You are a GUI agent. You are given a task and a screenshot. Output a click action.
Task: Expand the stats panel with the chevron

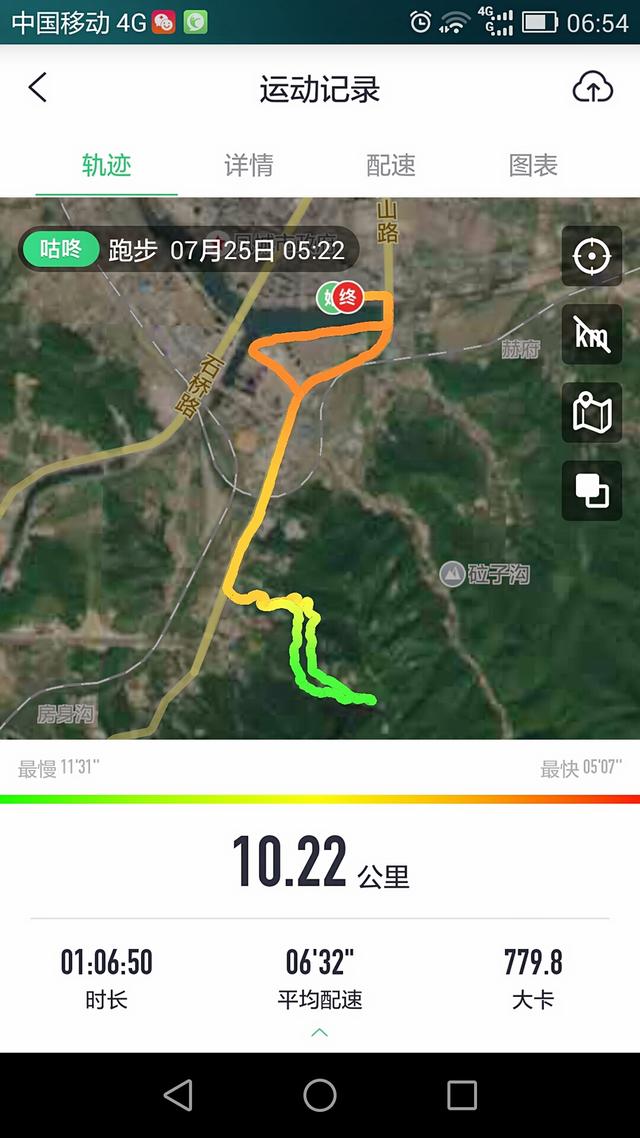pyautogui.click(x=319, y=1032)
